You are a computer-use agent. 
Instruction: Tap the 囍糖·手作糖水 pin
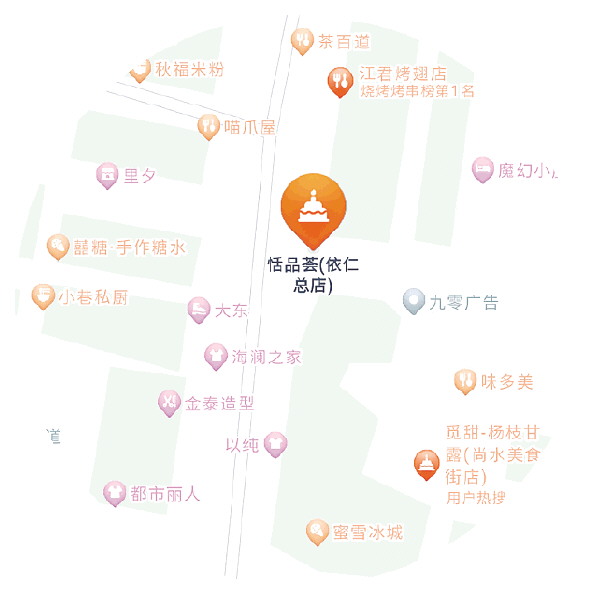(x=58, y=246)
